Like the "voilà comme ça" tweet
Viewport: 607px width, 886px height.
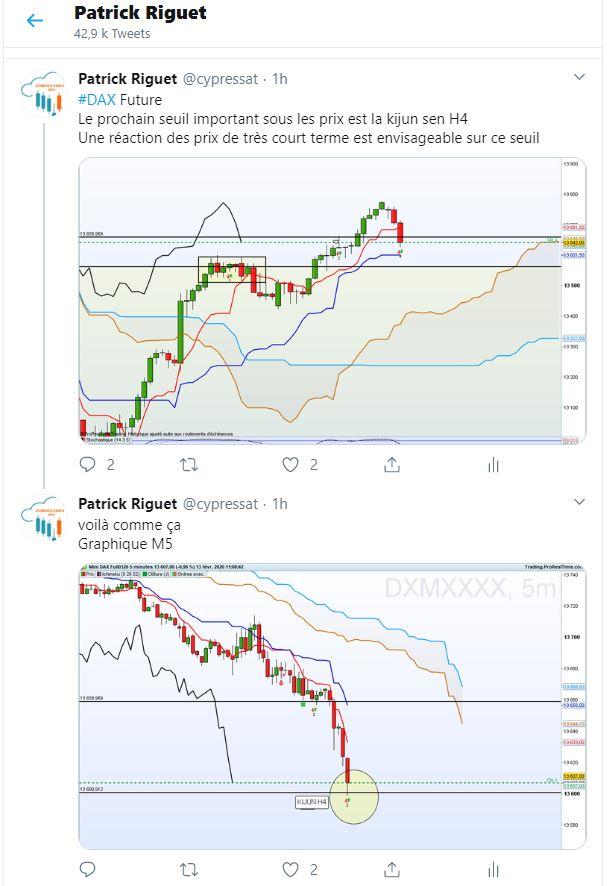point(290,869)
